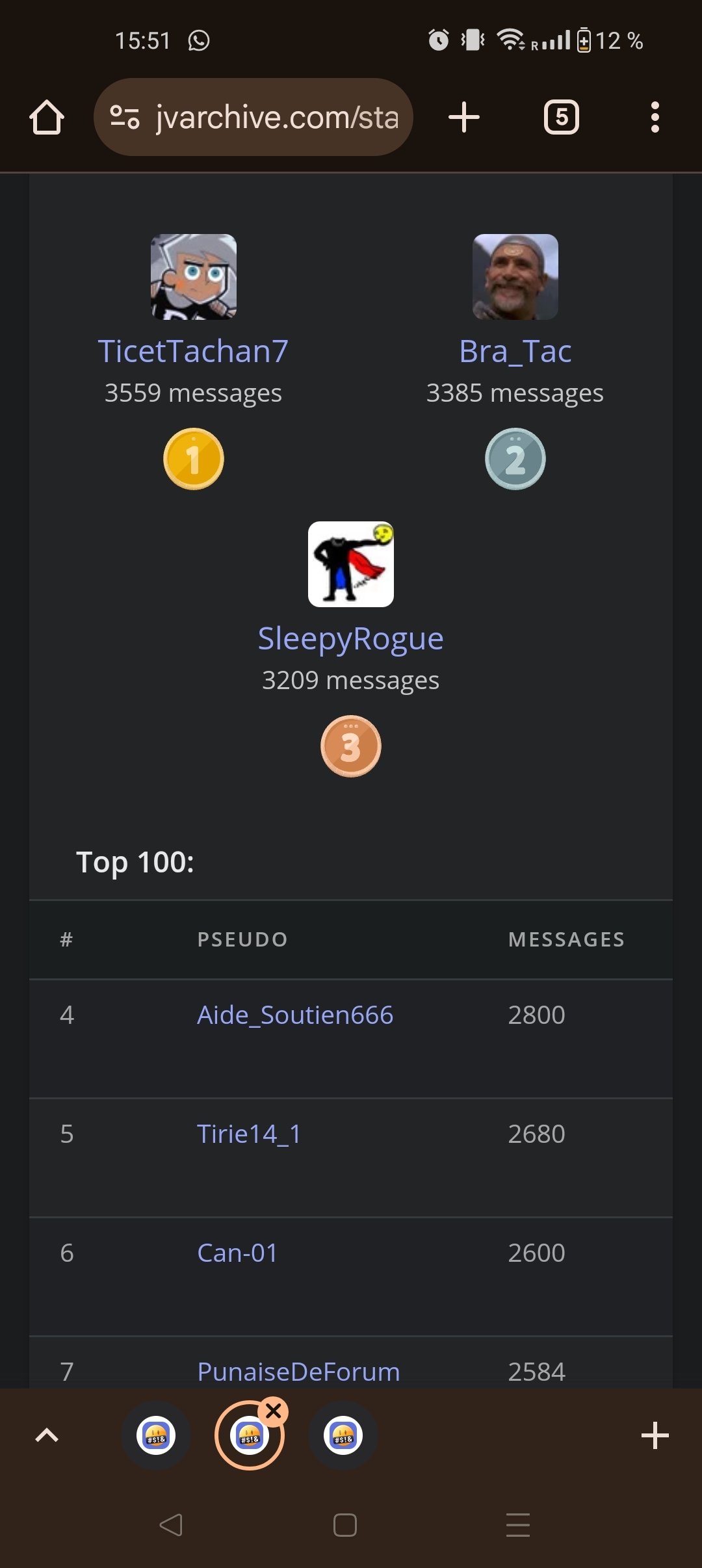Open Aide_Soutien666's profile

point(295,1015)
